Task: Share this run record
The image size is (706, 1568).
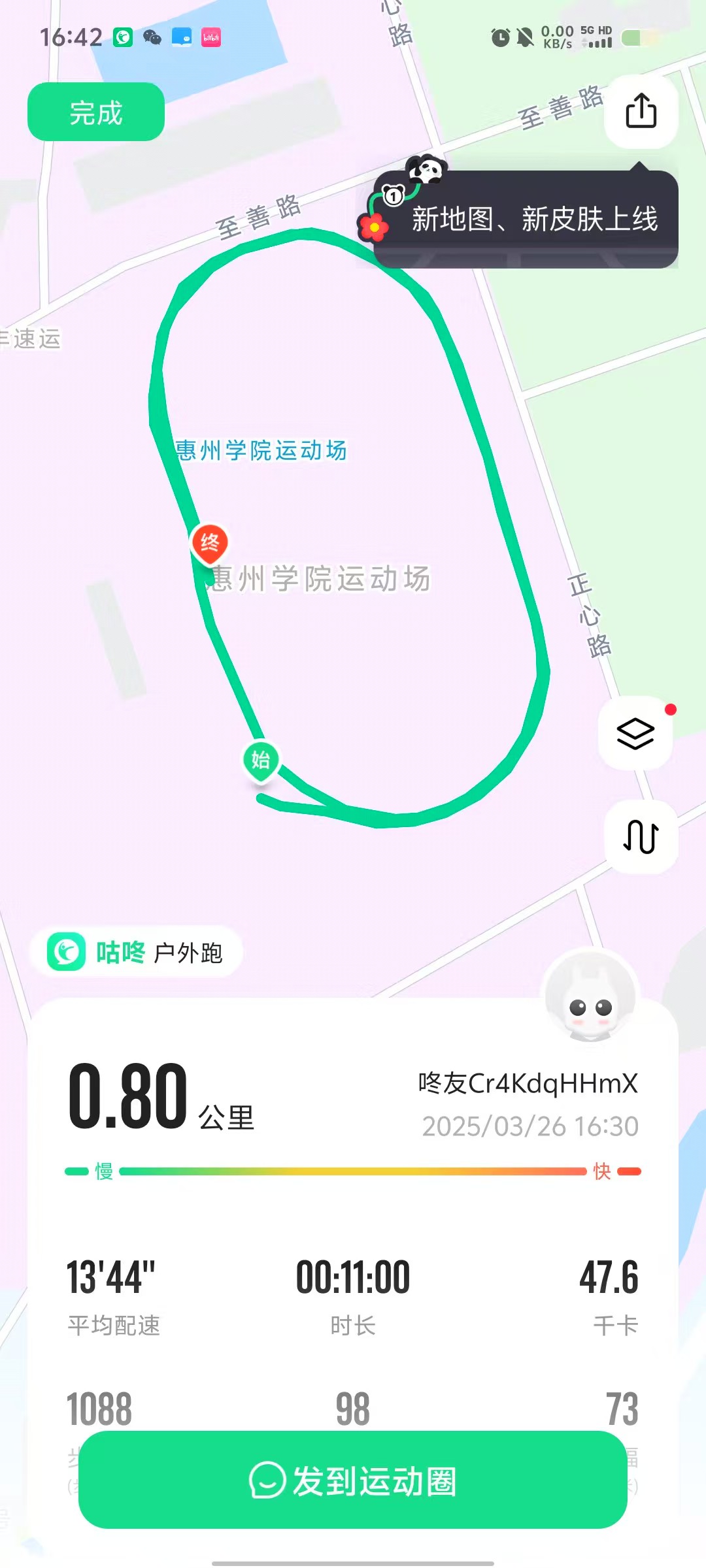Action: pyautogui.click(x=641, y=111)
